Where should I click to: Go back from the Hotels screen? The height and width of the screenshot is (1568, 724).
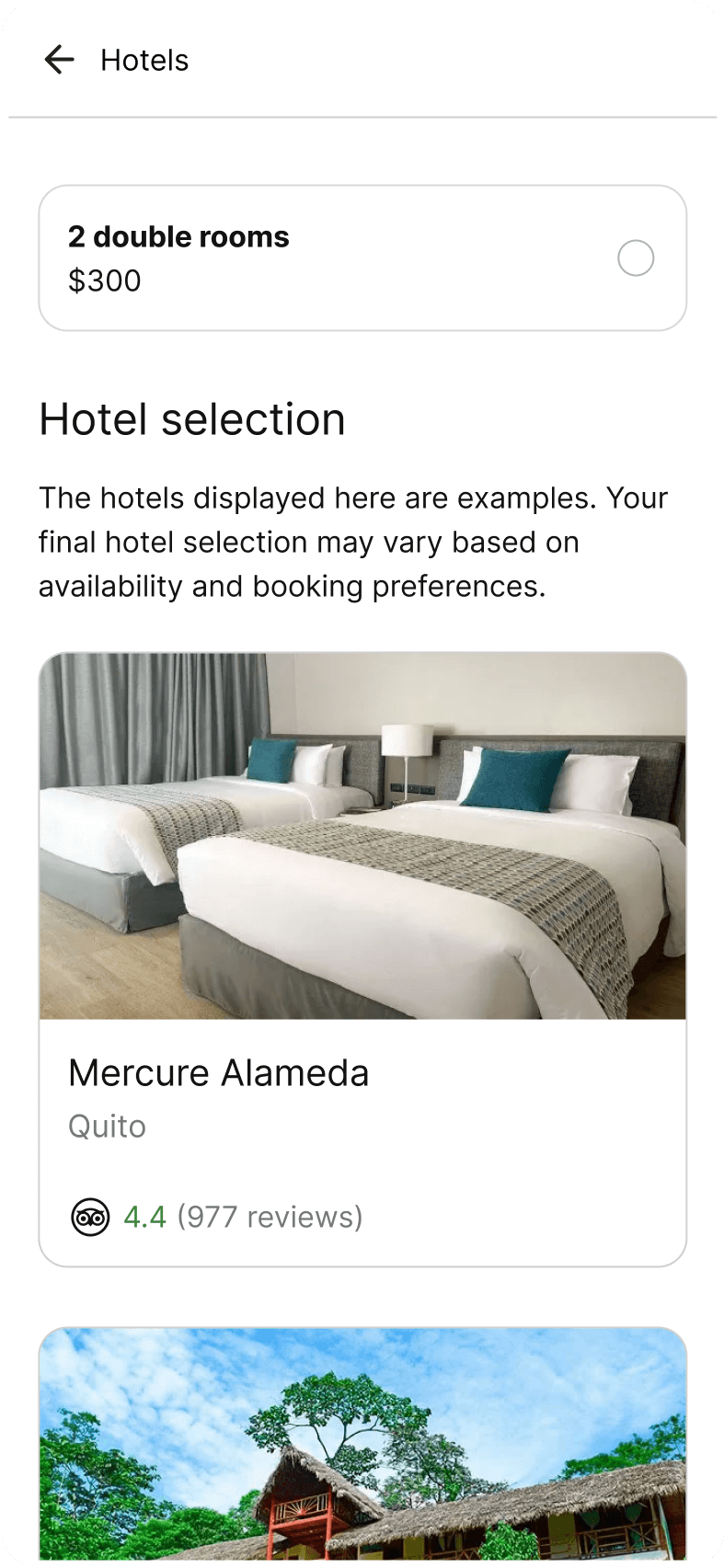(x=59, y=60)
